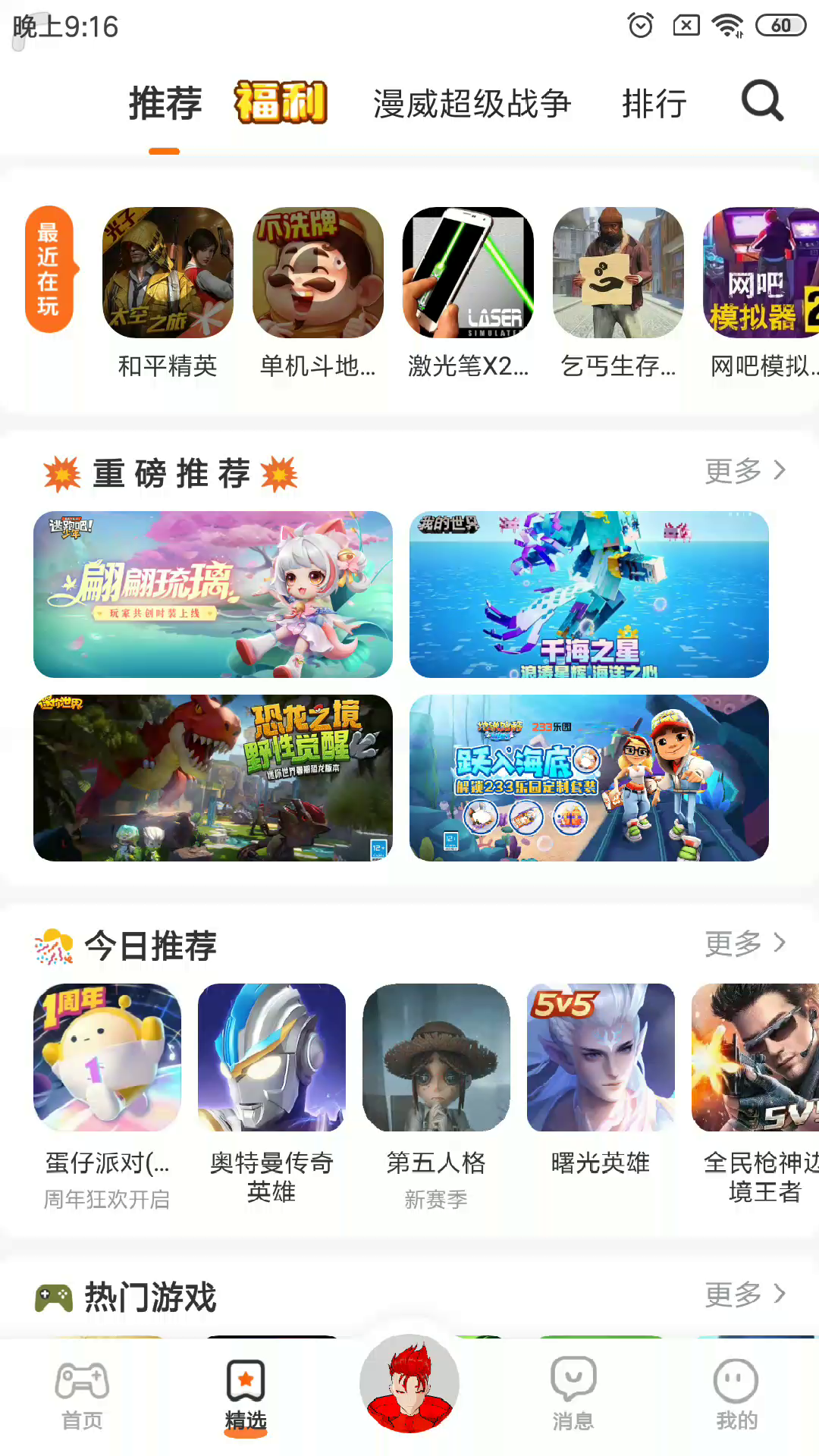View more in 重磅推荐 section
The height and width of the screenshot is (1456, 819).
click(x=744, y=471)
